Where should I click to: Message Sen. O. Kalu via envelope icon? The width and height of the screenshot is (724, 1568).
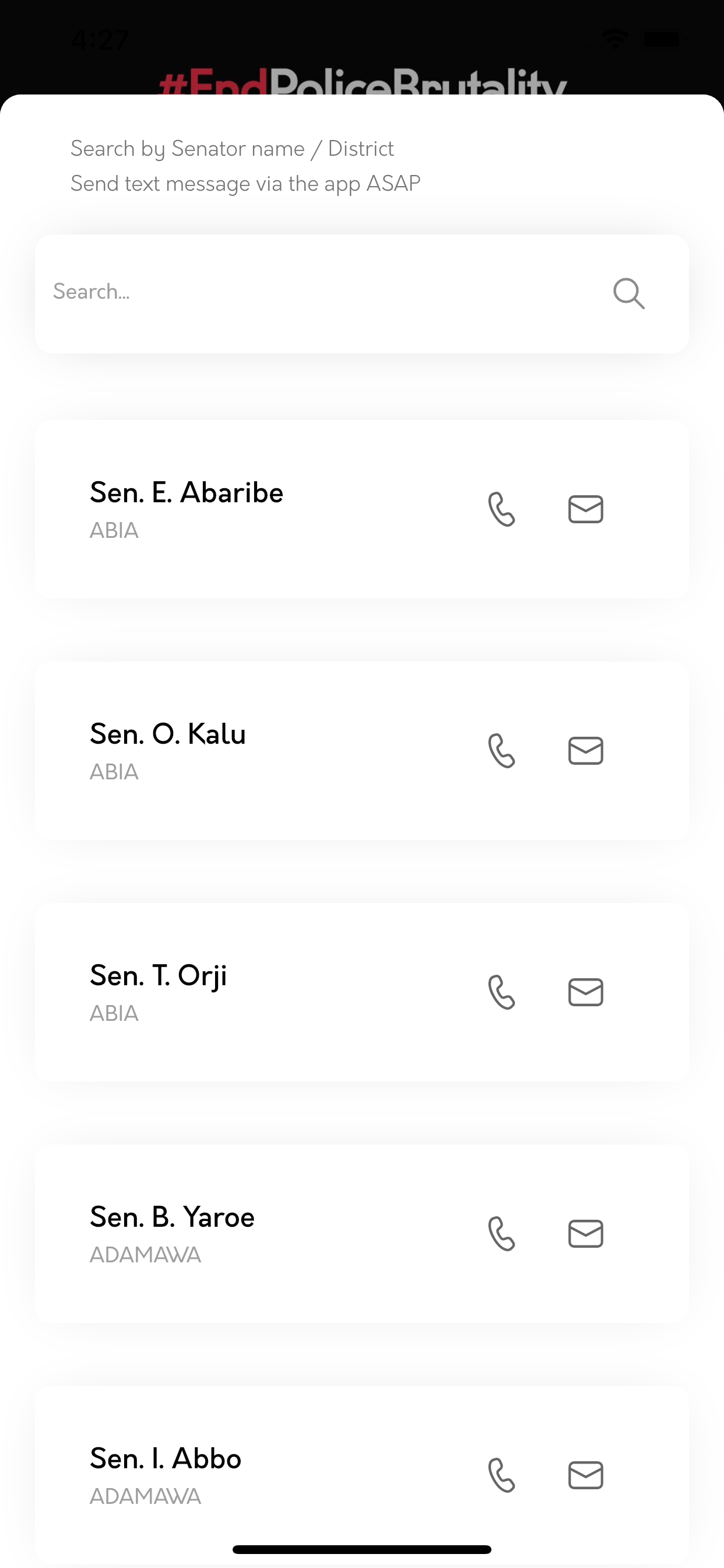585,751
